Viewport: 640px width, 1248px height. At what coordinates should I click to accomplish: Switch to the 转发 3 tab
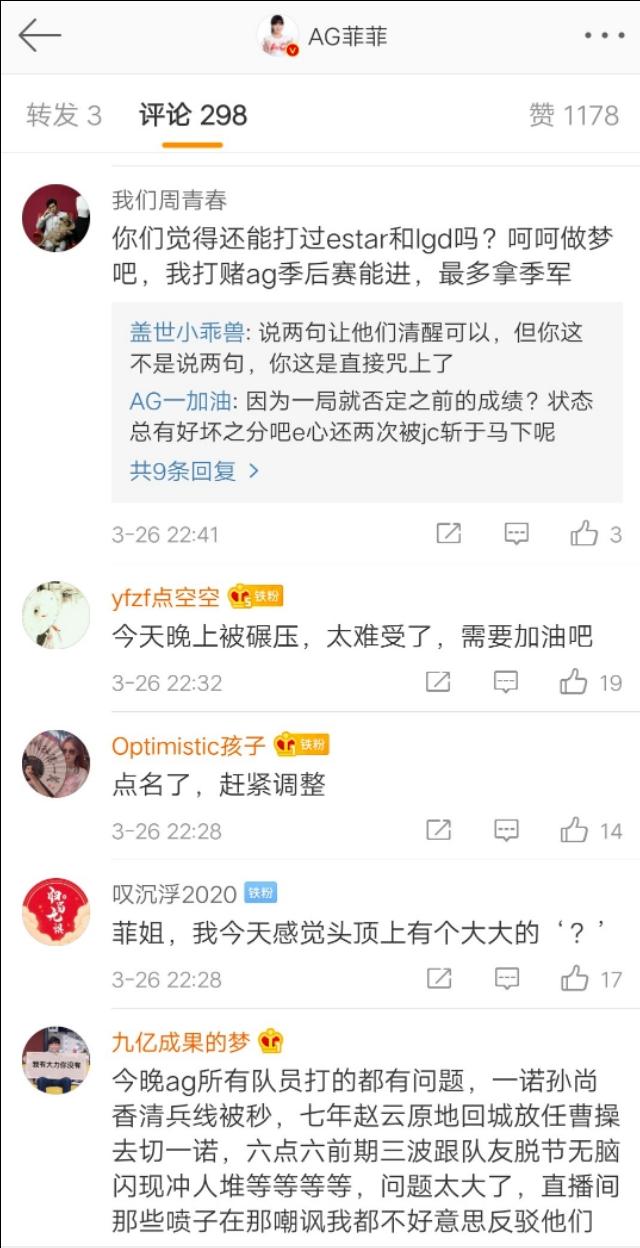pyautogui.click(x=64, y=116)
